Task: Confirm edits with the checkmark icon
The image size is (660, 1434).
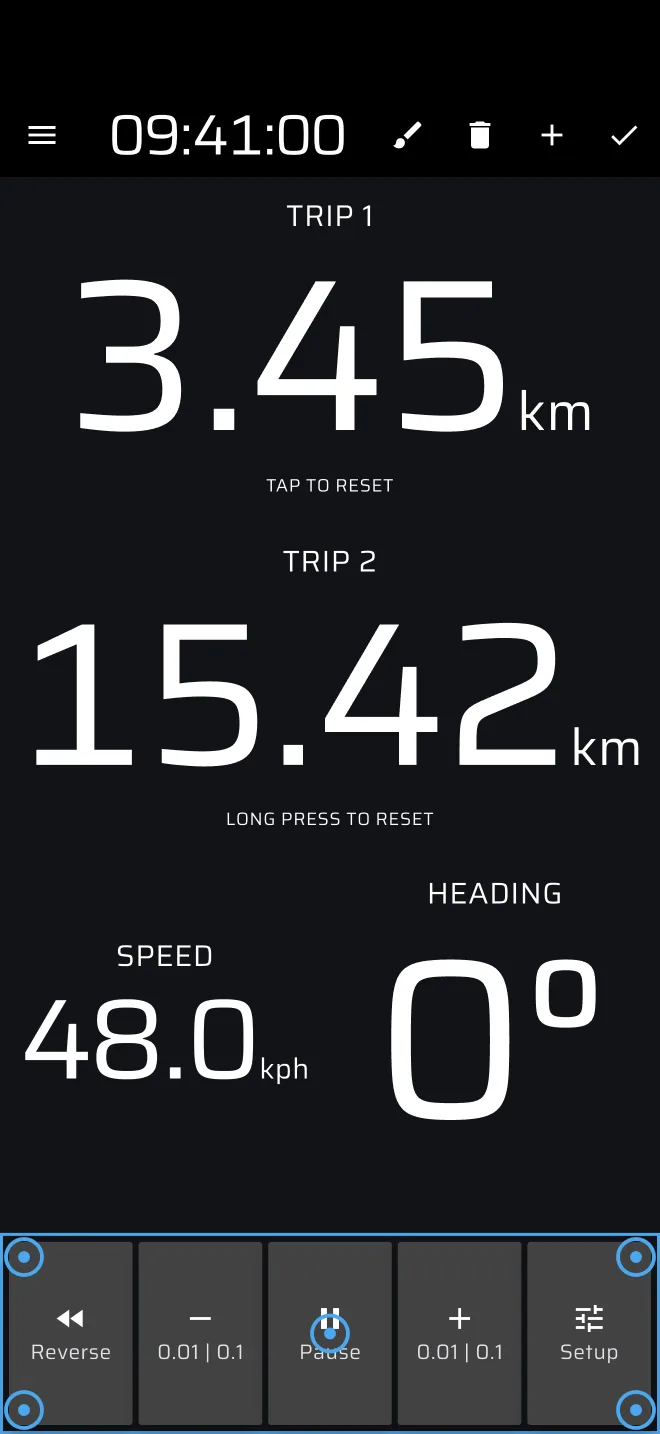Action: [624, 136]
